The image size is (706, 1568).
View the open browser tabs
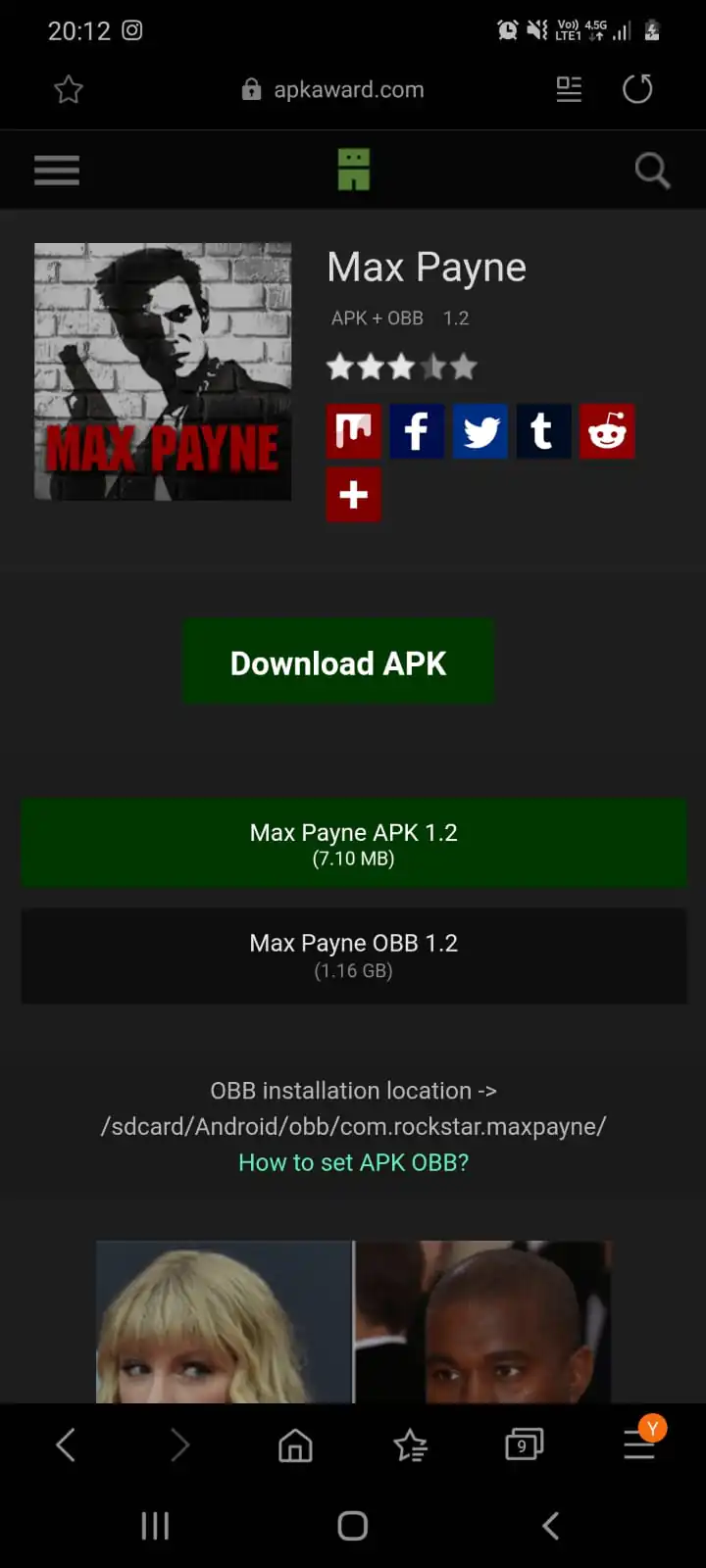click(524, 1445)
